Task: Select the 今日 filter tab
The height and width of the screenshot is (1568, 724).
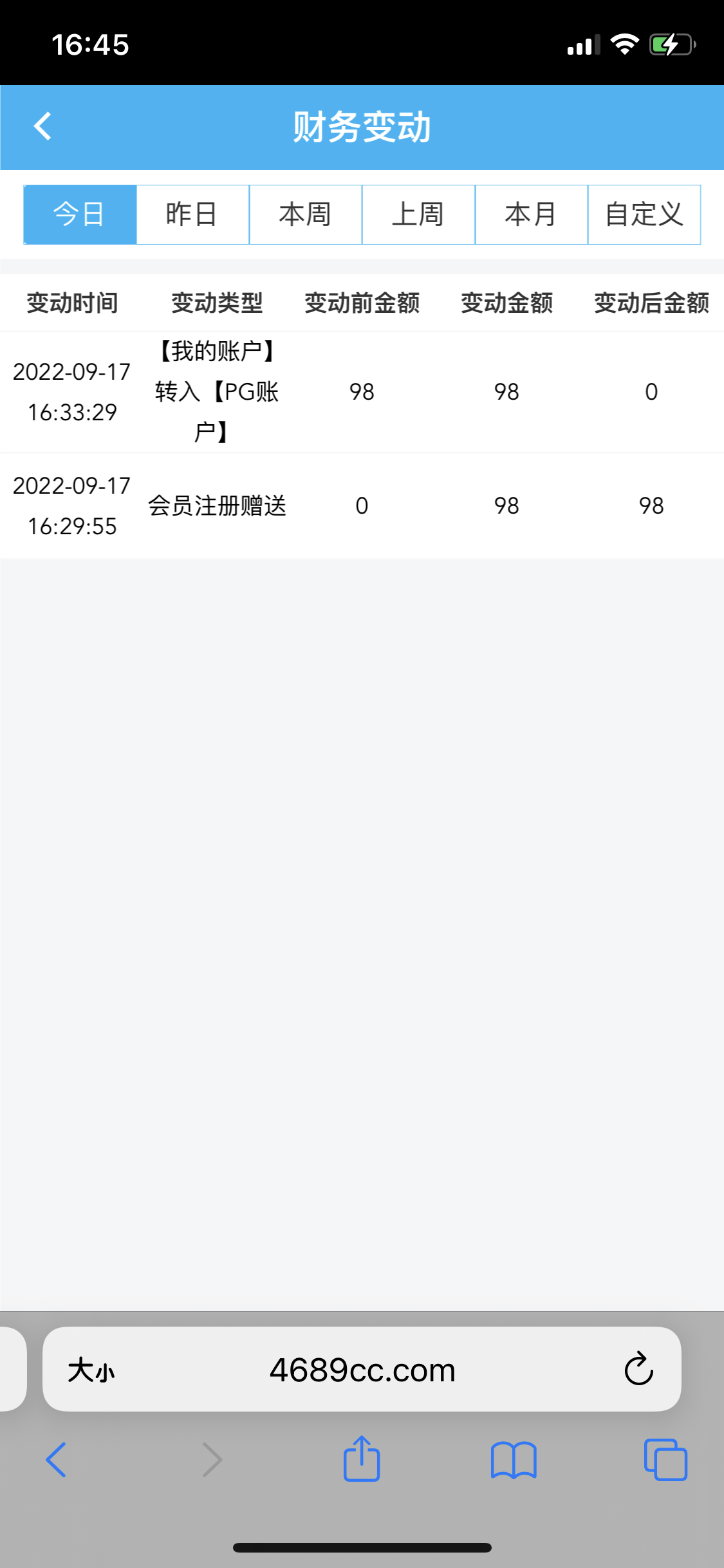Action: [x=80, y=214]
